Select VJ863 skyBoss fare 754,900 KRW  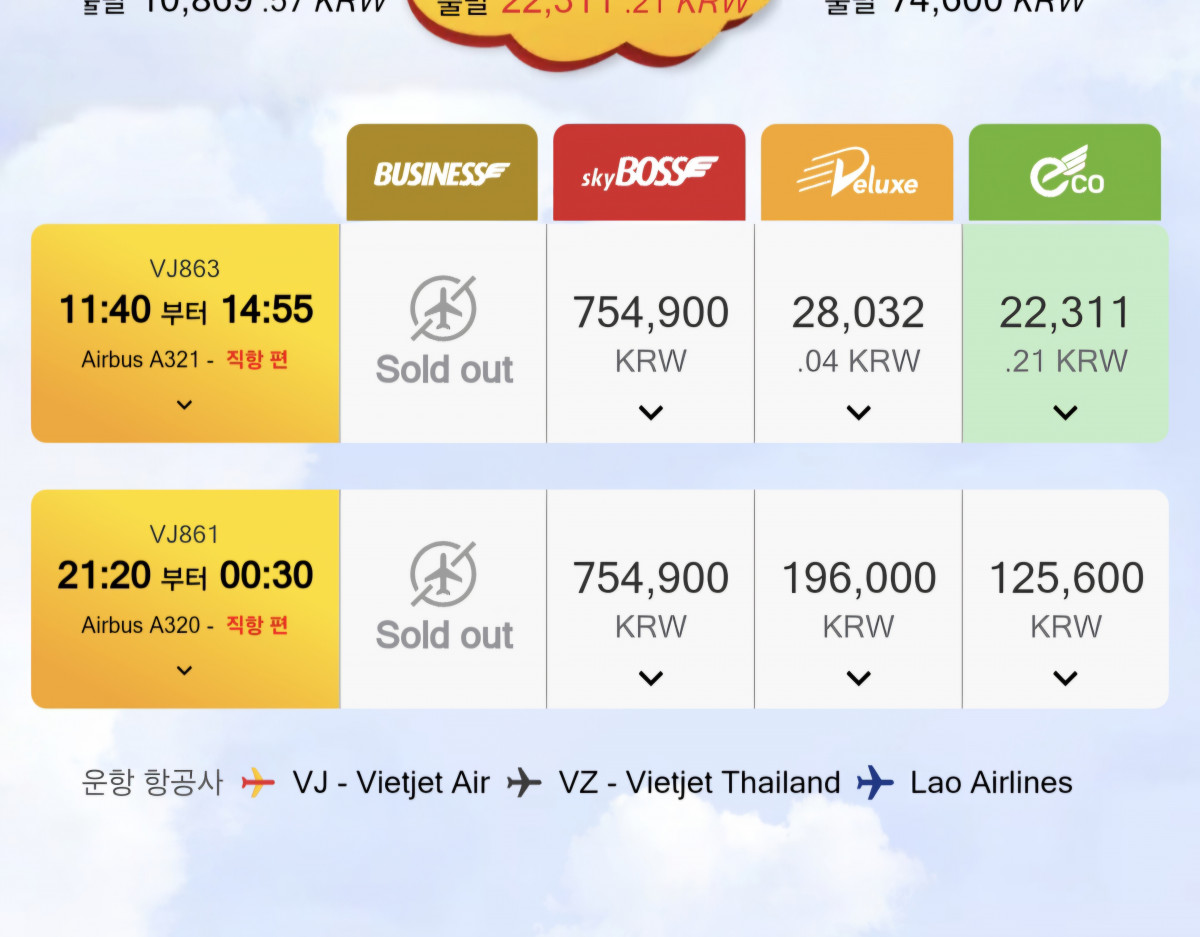(650, 333)
